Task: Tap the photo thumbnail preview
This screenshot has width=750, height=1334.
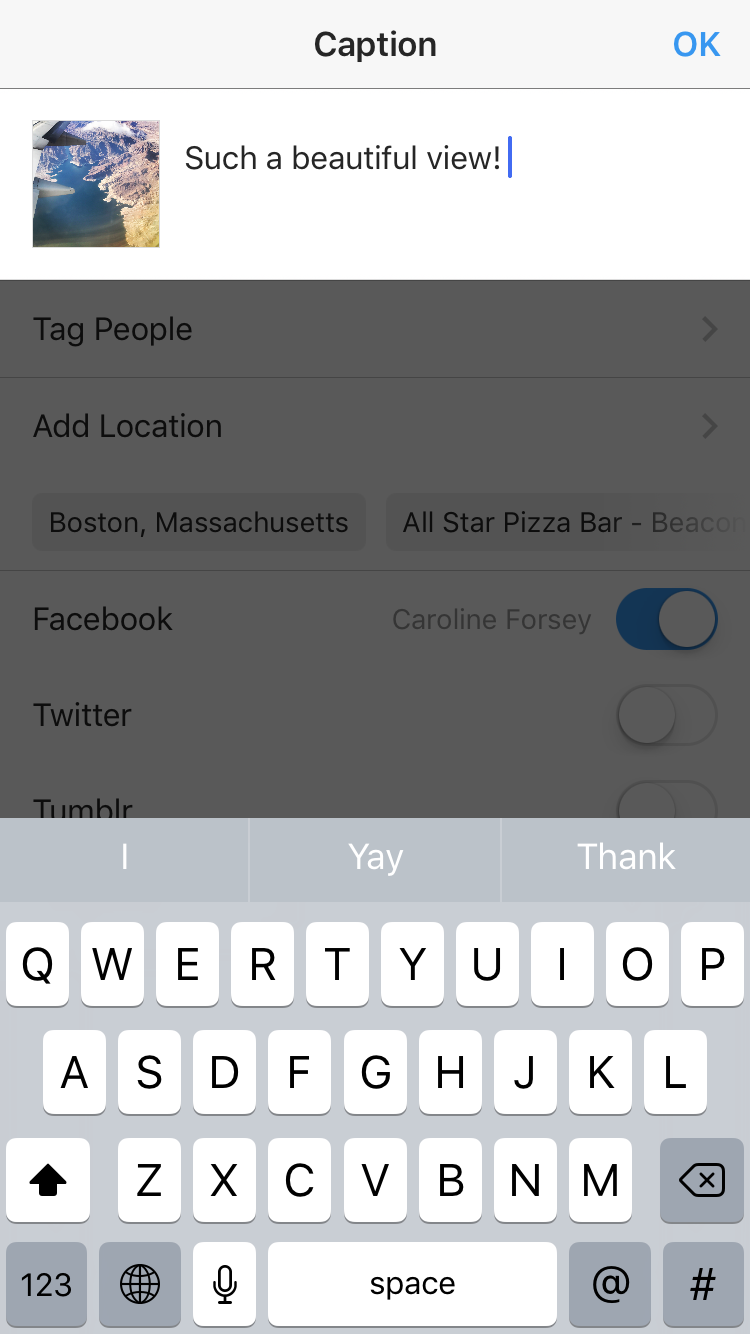Action: coord(96,184)
